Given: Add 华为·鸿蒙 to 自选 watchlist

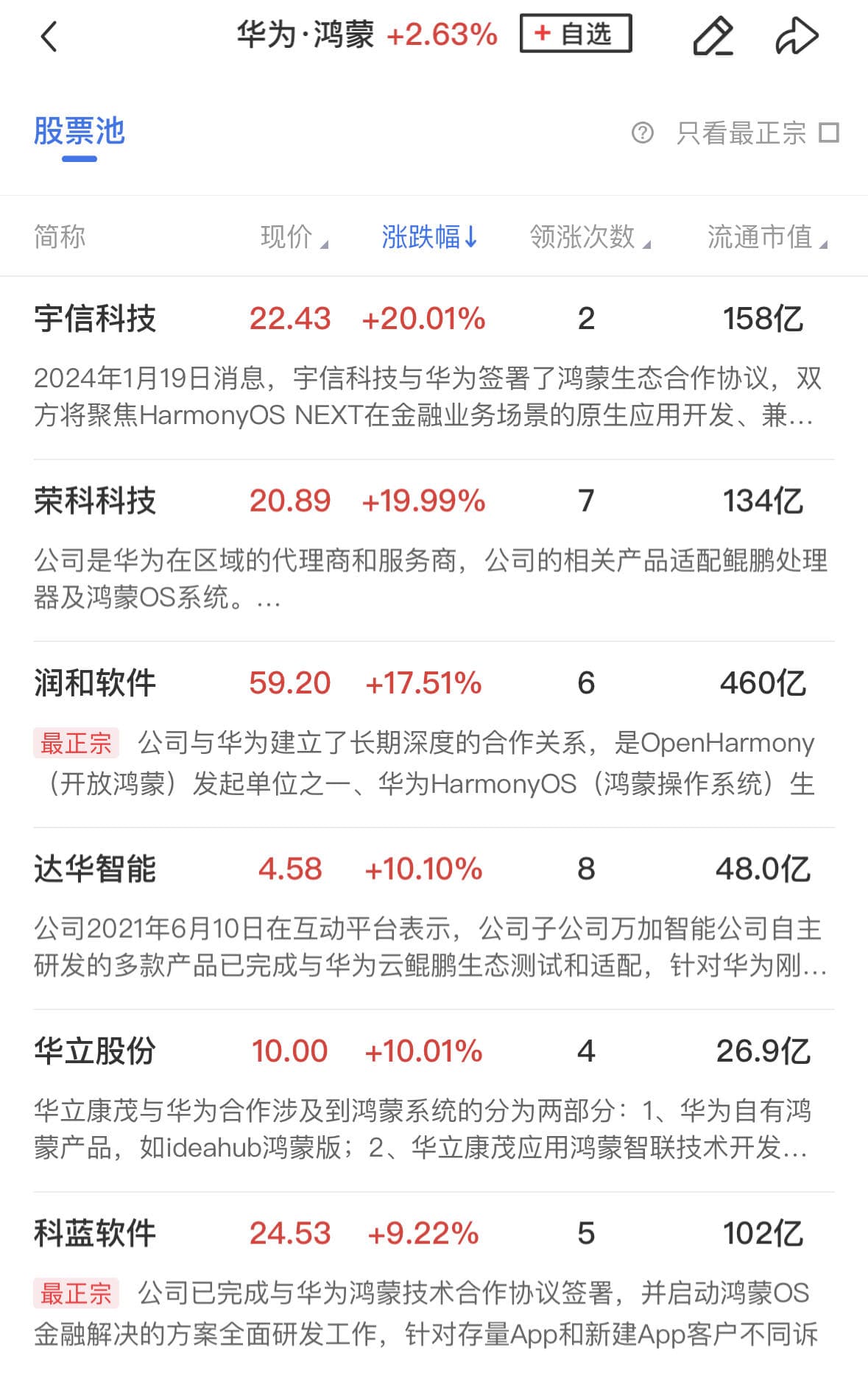Looking at the screenshot, I should coord(575,34).
